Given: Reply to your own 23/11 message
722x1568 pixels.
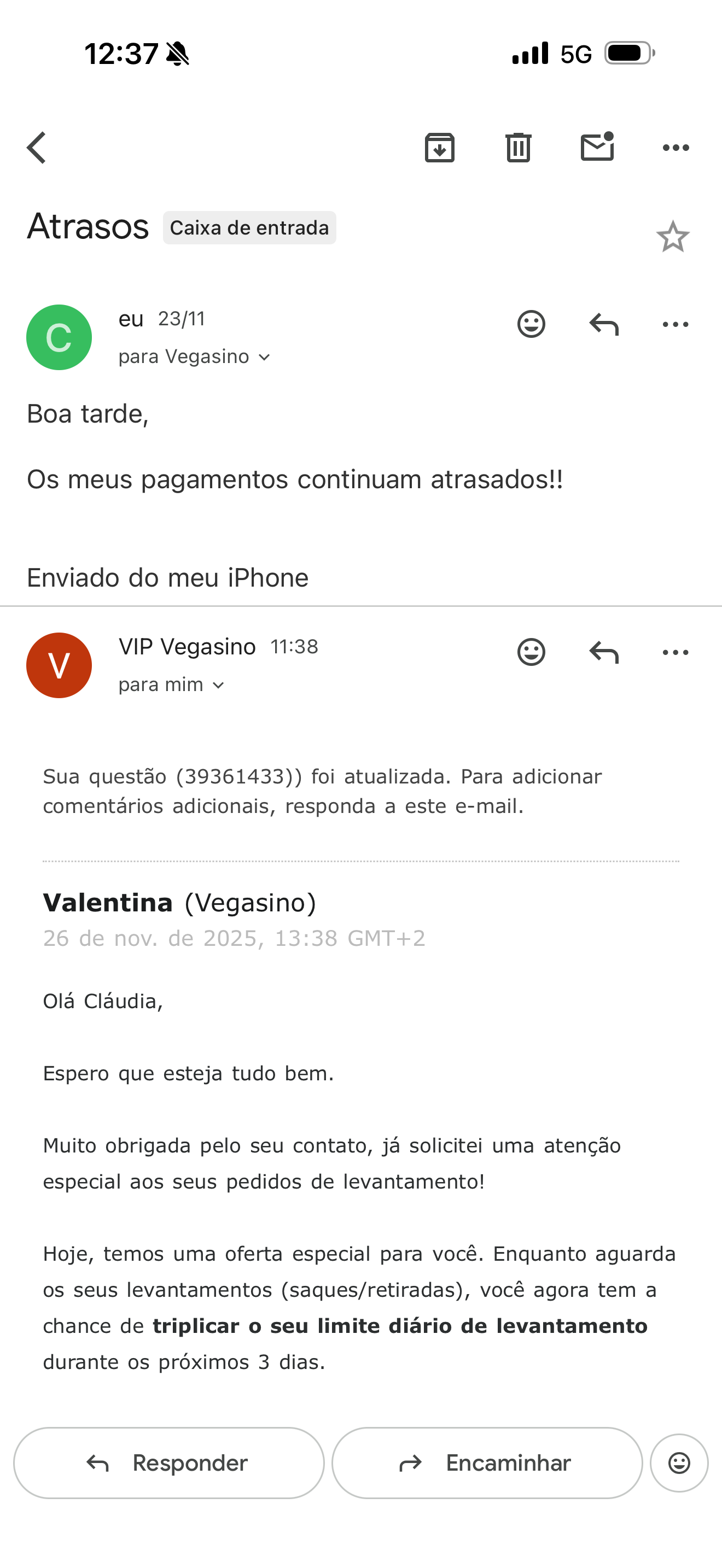Looking at the screenshot, I should click(x=604, y=324).
